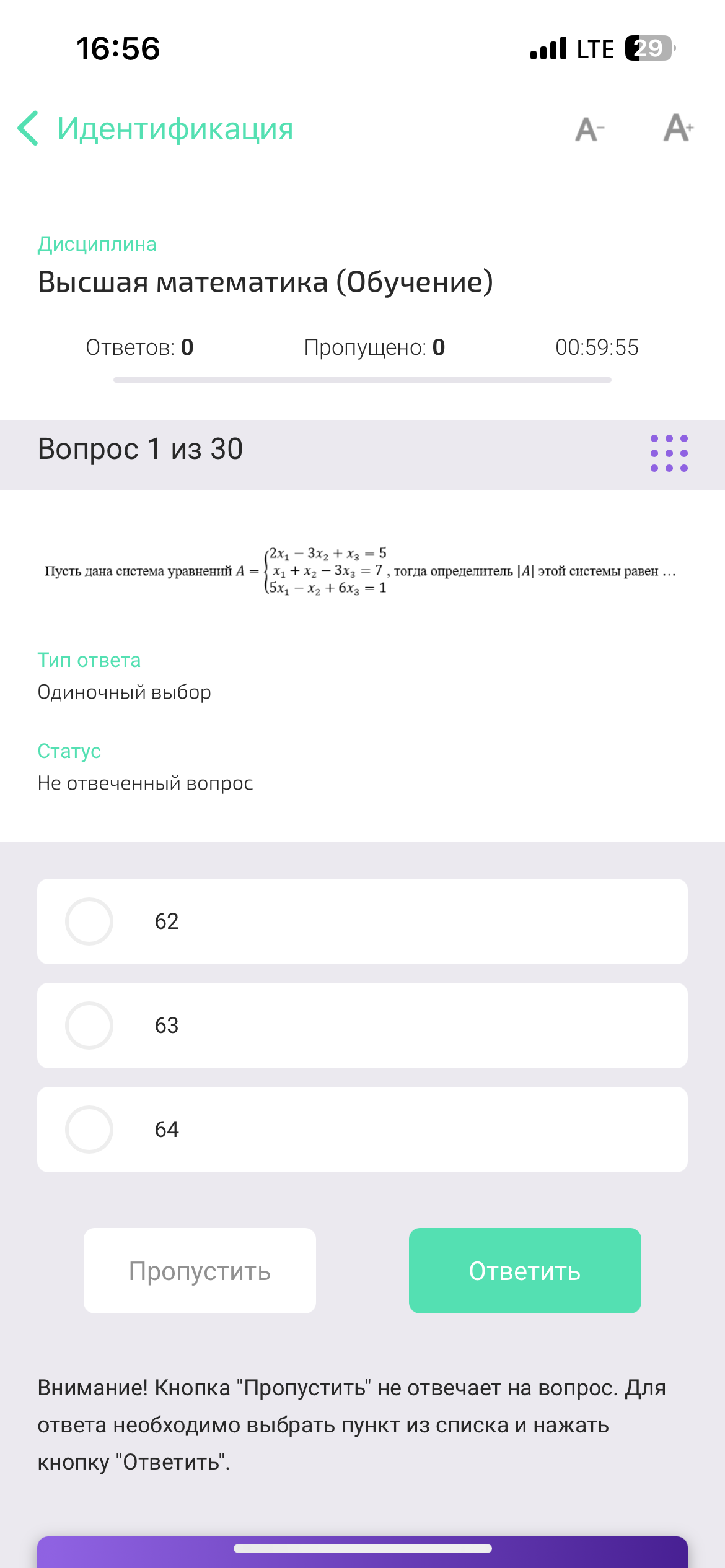Choose answer 63
Image resolution: width=725 pixels, height=1568 pixels.
(x=89, y=1026)
